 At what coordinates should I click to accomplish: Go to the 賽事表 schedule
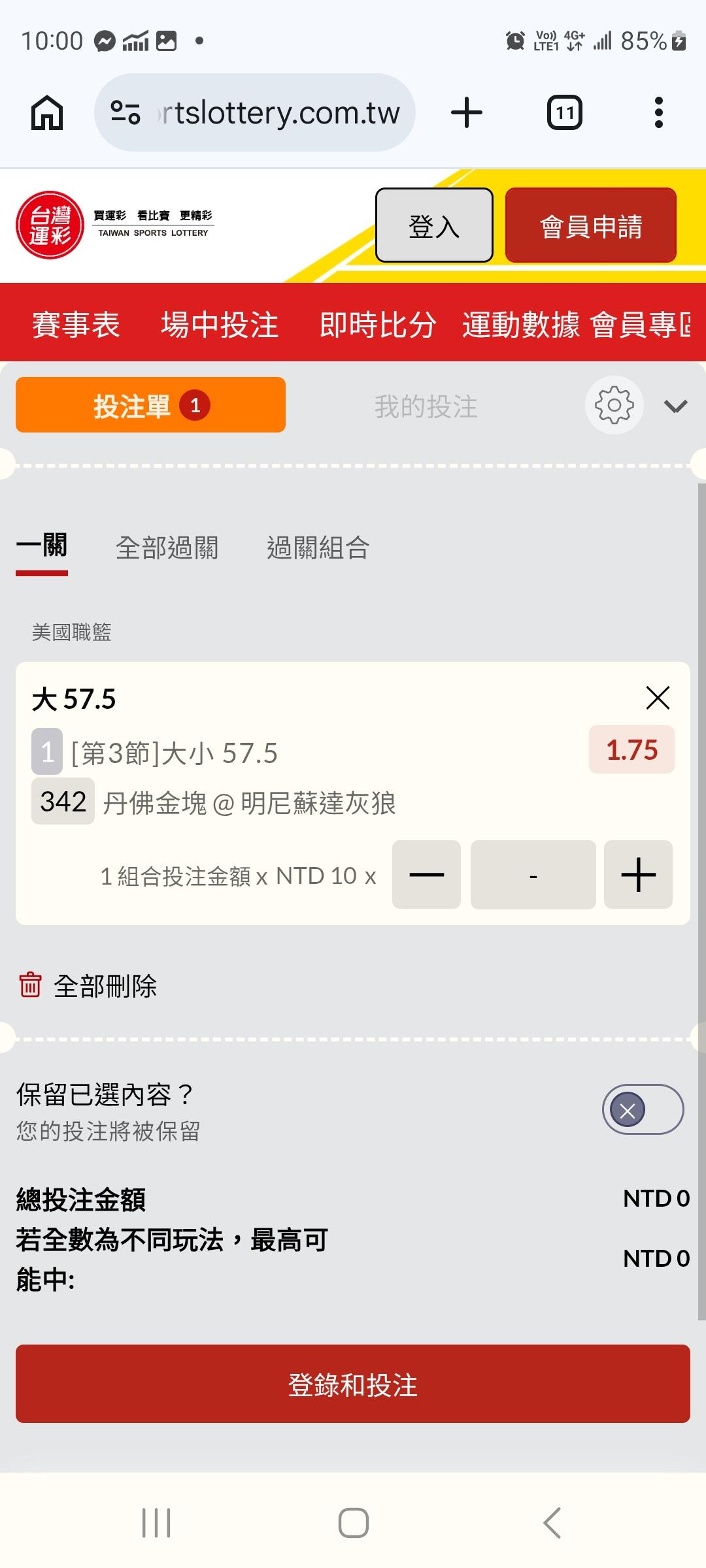(x=76, y=325)
